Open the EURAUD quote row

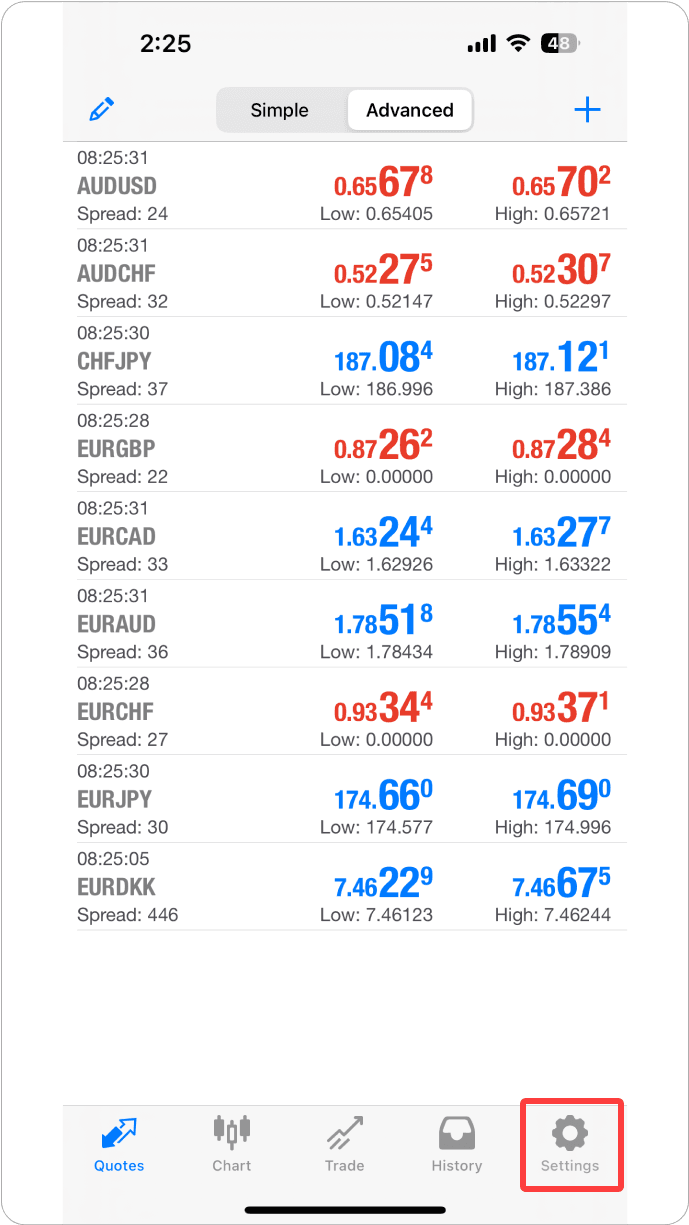tap(344, 624)
